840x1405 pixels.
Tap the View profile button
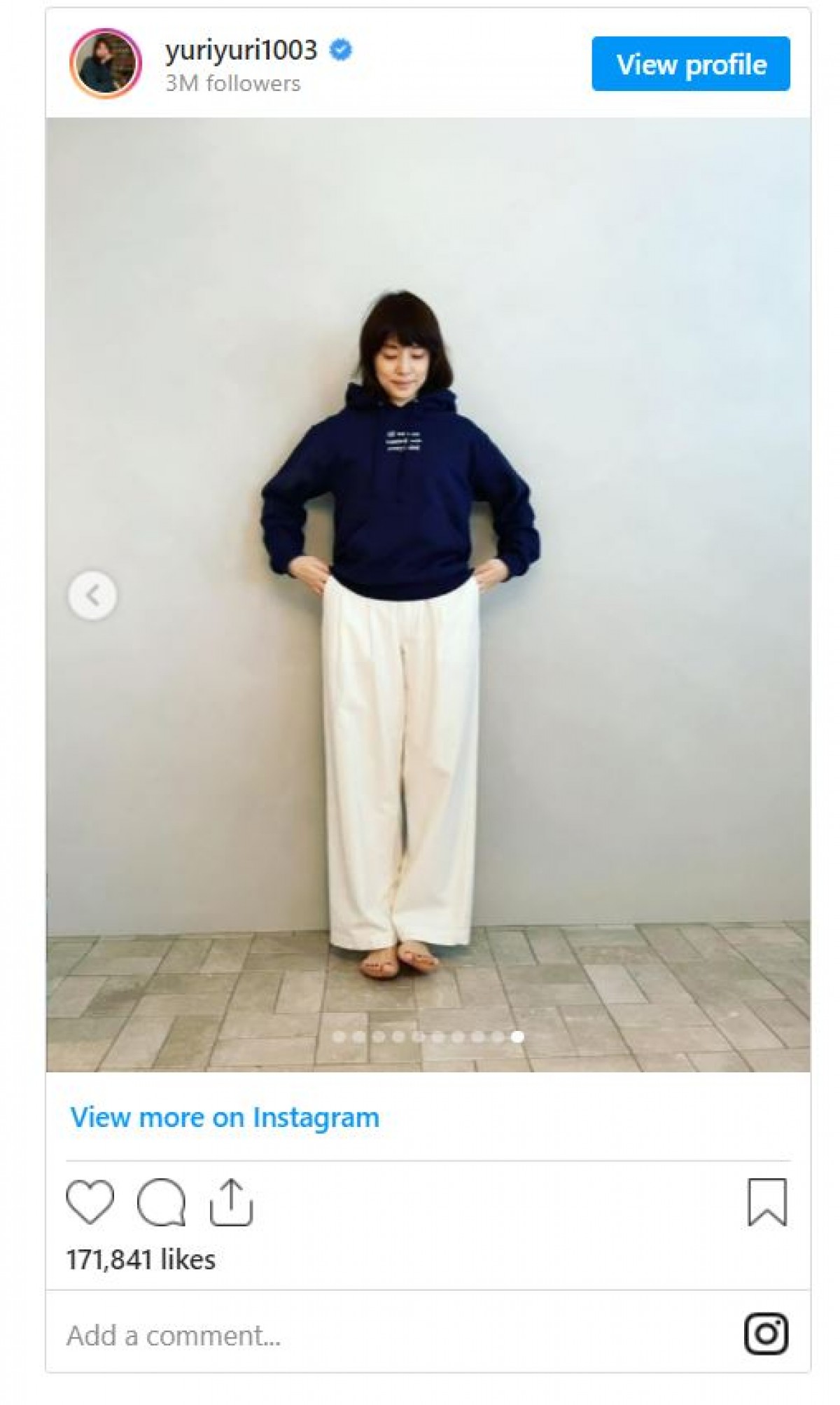(690, 64)
